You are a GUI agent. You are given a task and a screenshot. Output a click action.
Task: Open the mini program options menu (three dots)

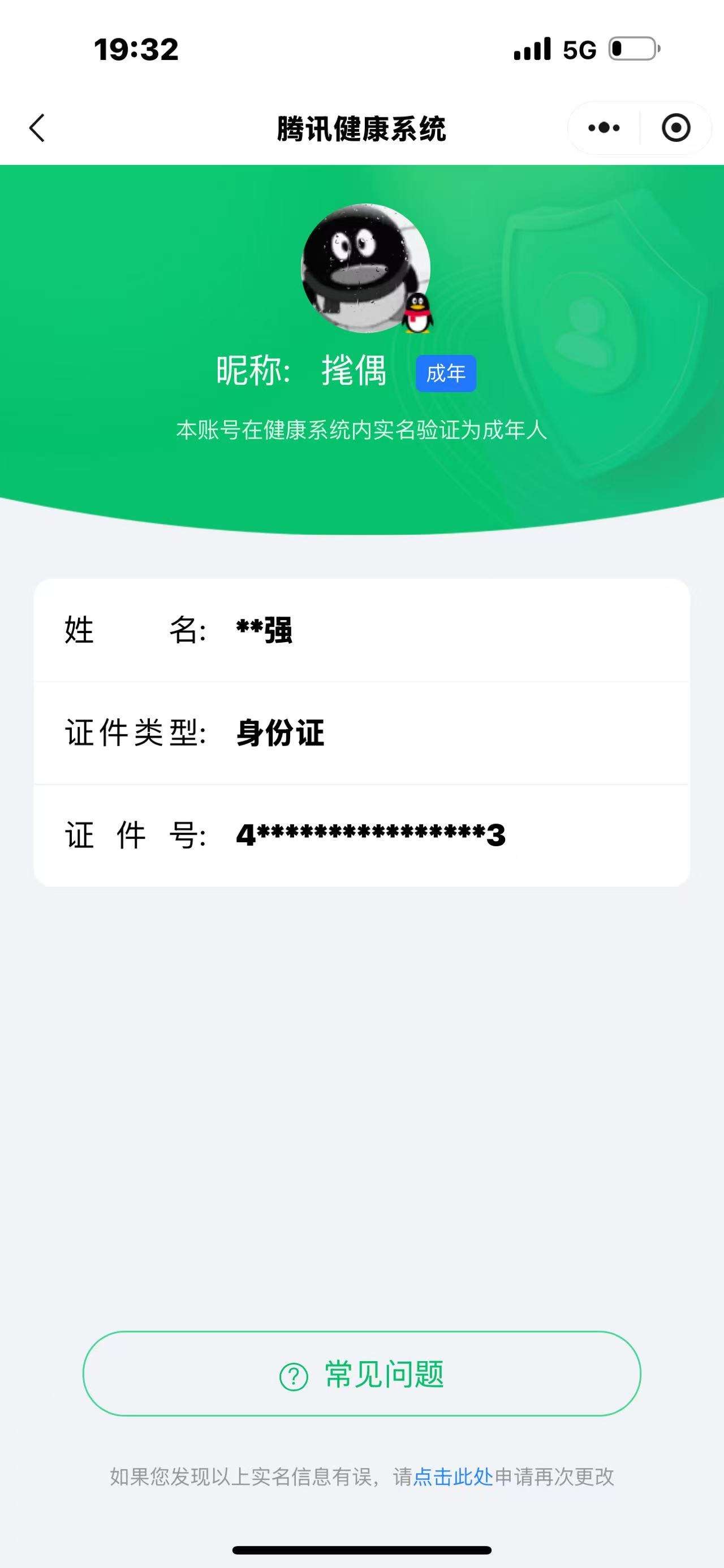[602, 127]
